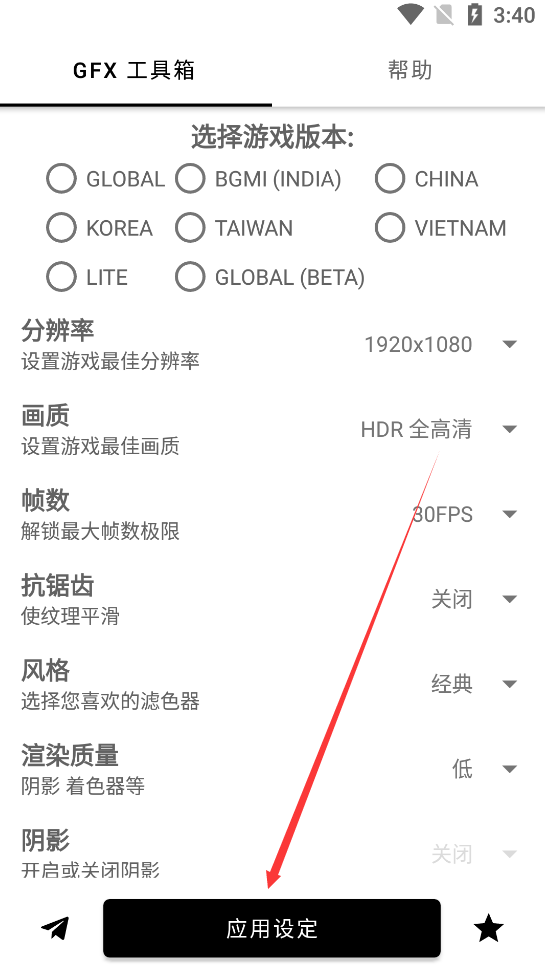Select the CHINA radio button
545x974 pixels.
pyautogui.click(x=427, y=179)
